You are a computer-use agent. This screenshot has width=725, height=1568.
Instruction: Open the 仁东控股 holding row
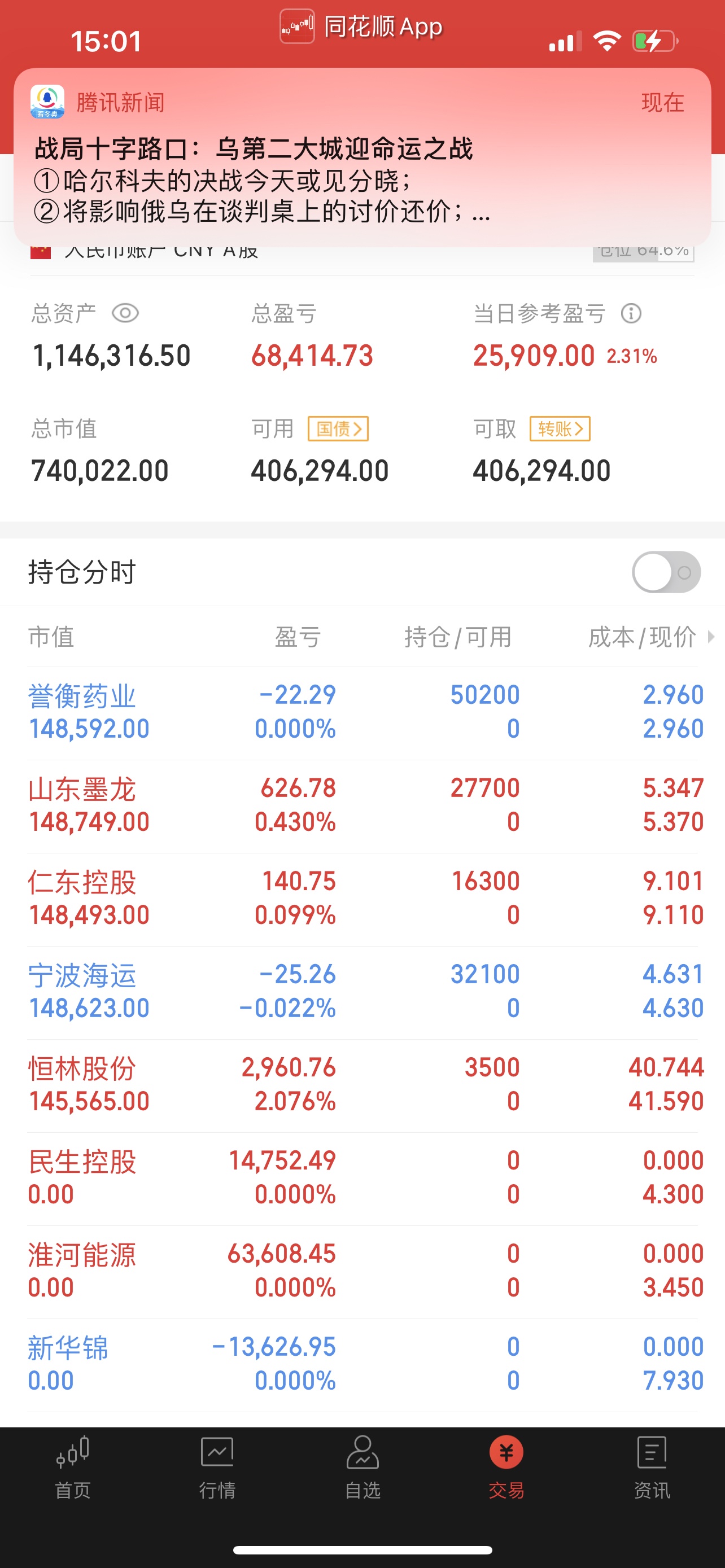(362, 899)
